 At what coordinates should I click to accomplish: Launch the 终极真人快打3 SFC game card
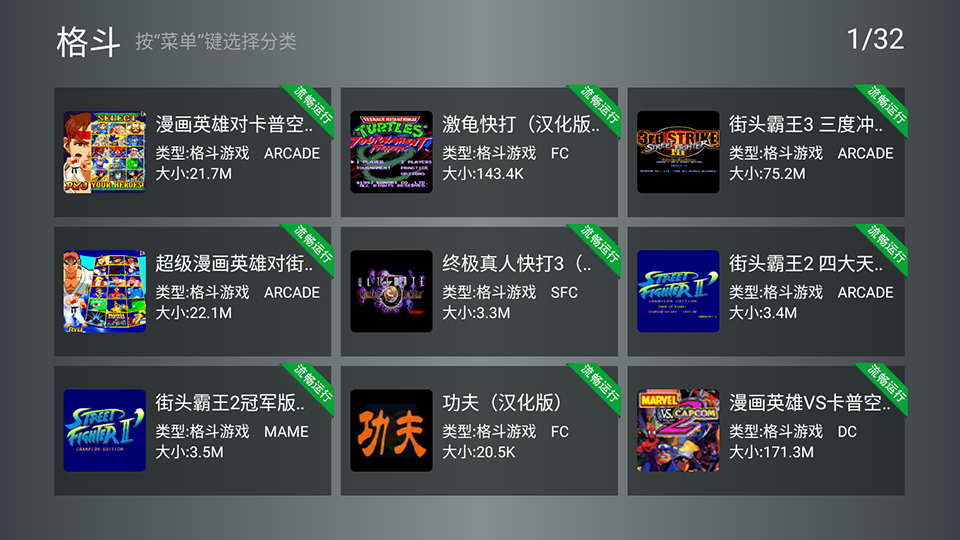tap(479, 291)
